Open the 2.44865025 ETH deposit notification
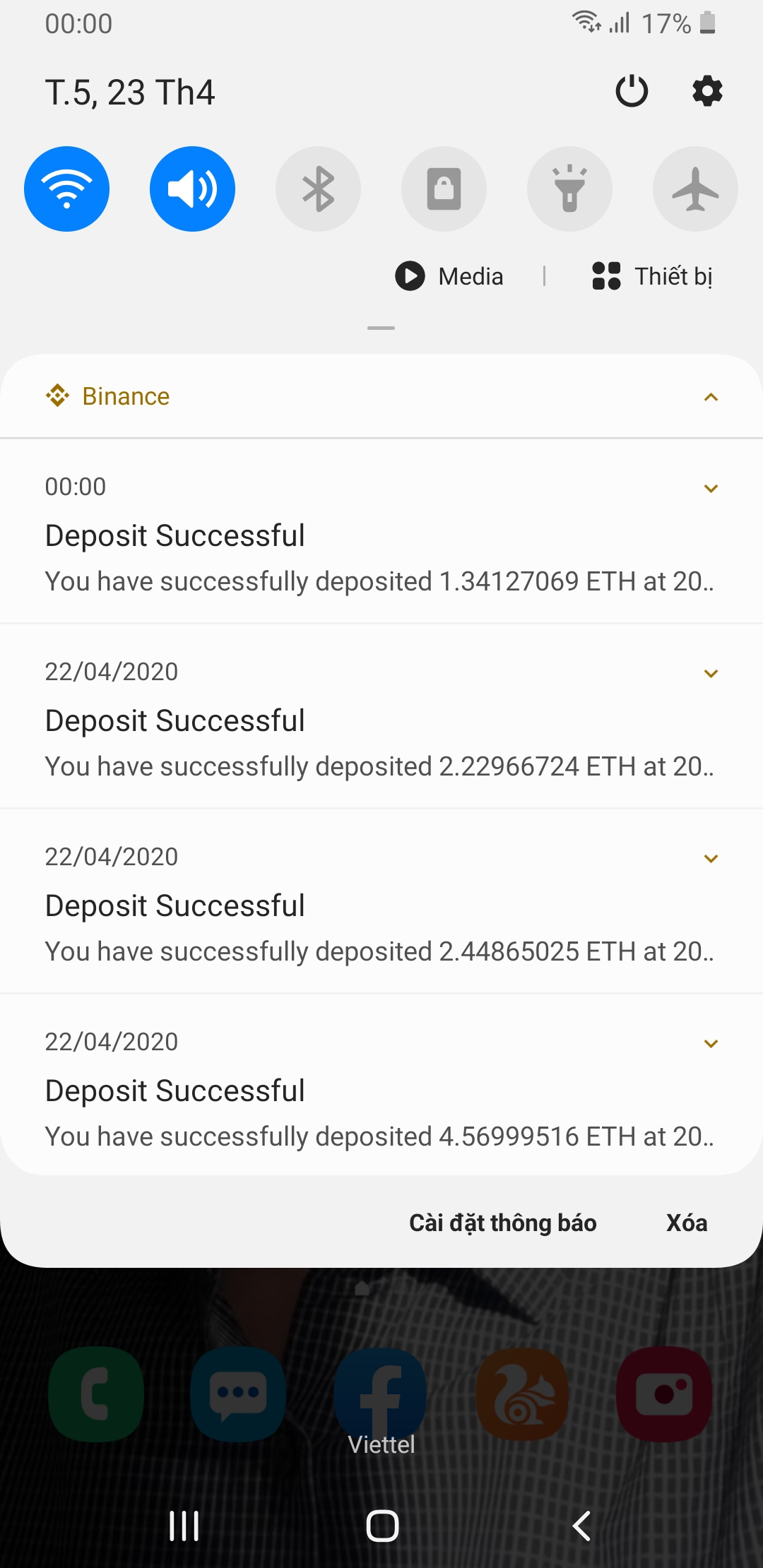763x1568 pixels. (x=353, y=928)
